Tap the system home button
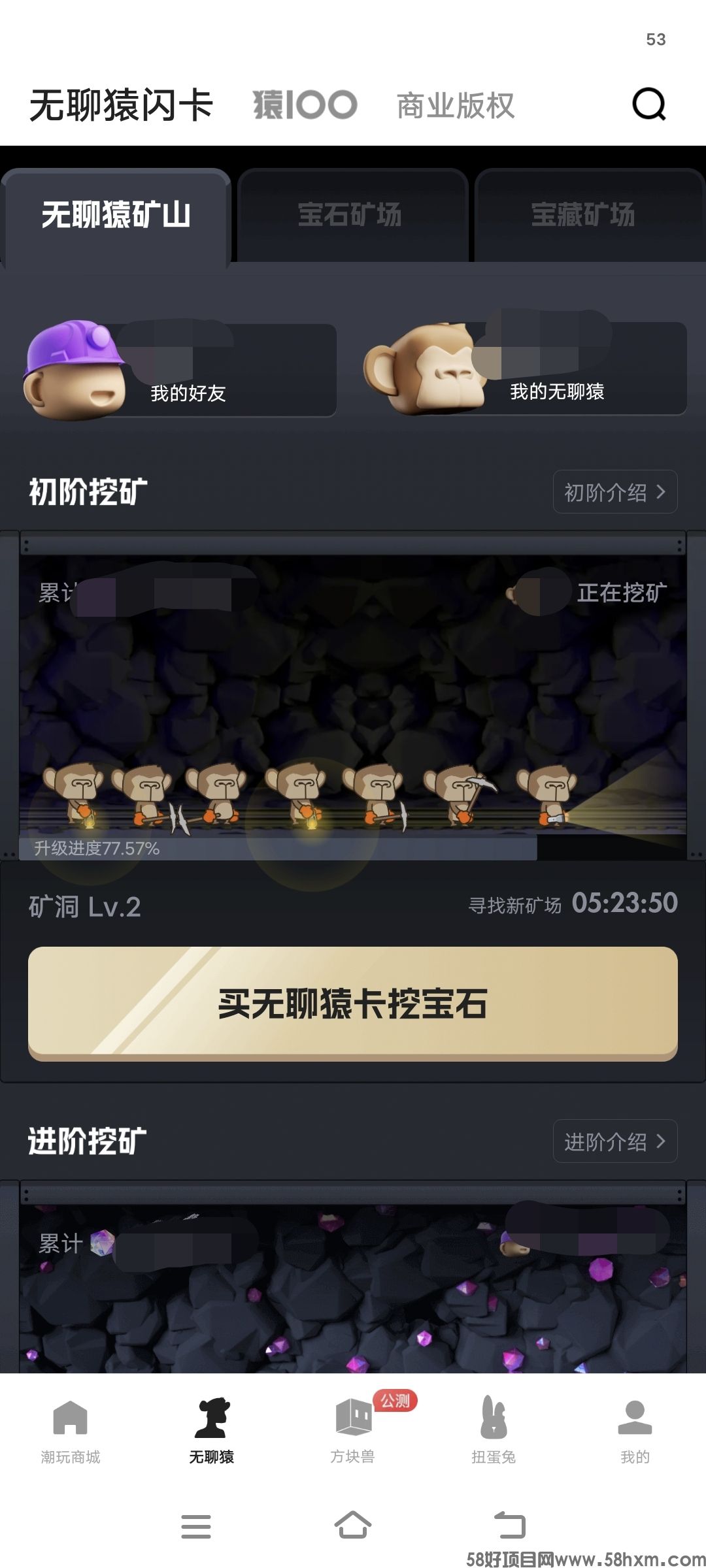Screen dimensions: 706x1568 click(353, 1526)
